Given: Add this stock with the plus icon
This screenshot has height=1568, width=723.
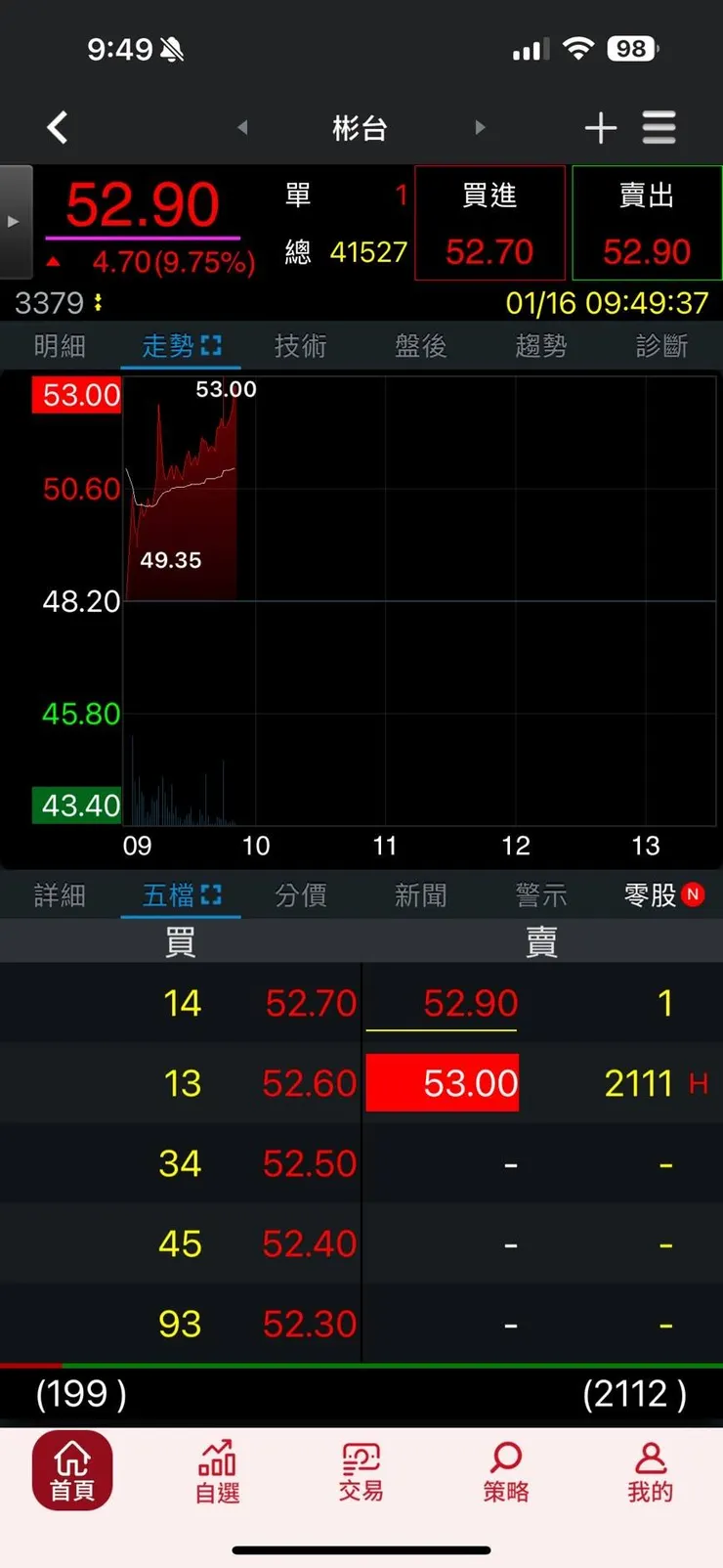Looking at the screenshot, I should pos(600,128).
